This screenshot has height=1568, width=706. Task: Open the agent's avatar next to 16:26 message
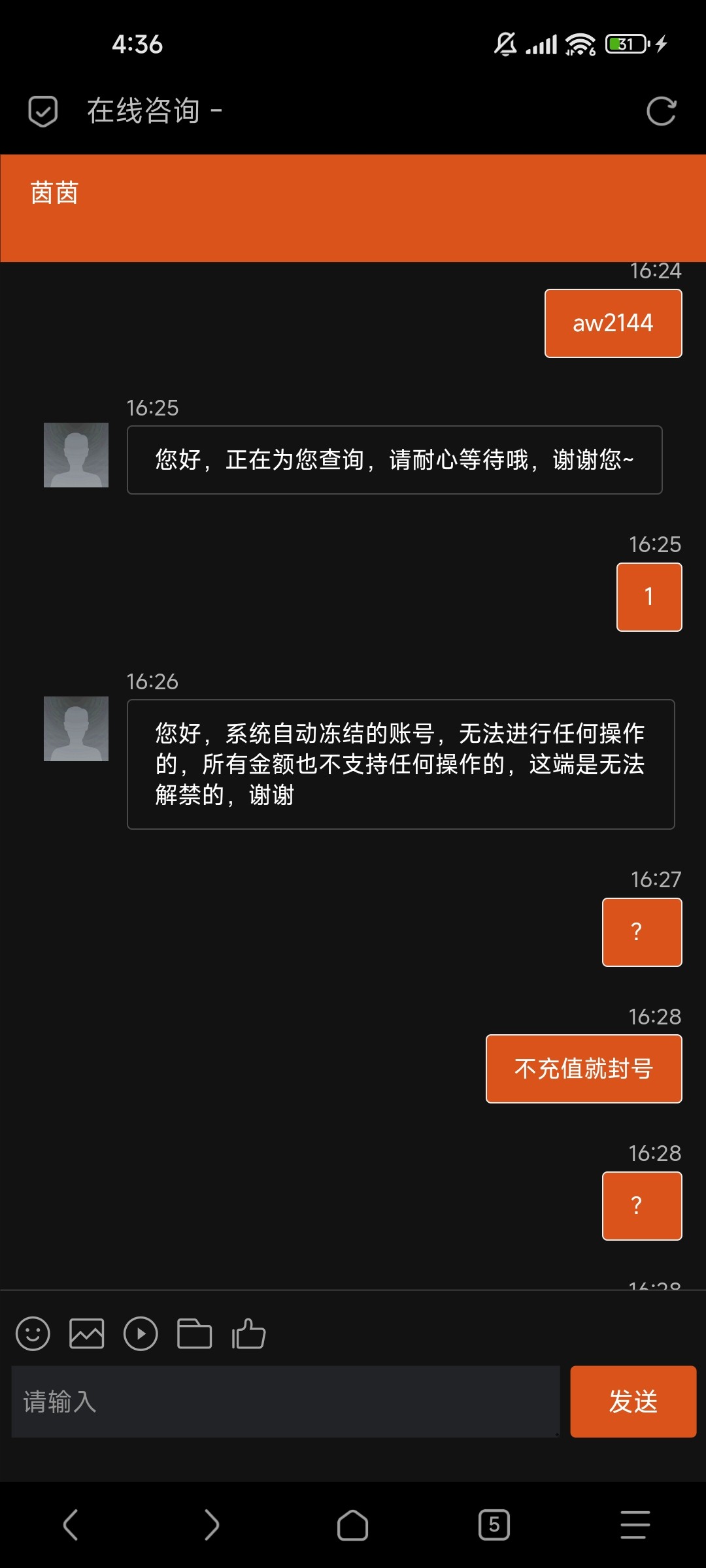click(75, 730)
